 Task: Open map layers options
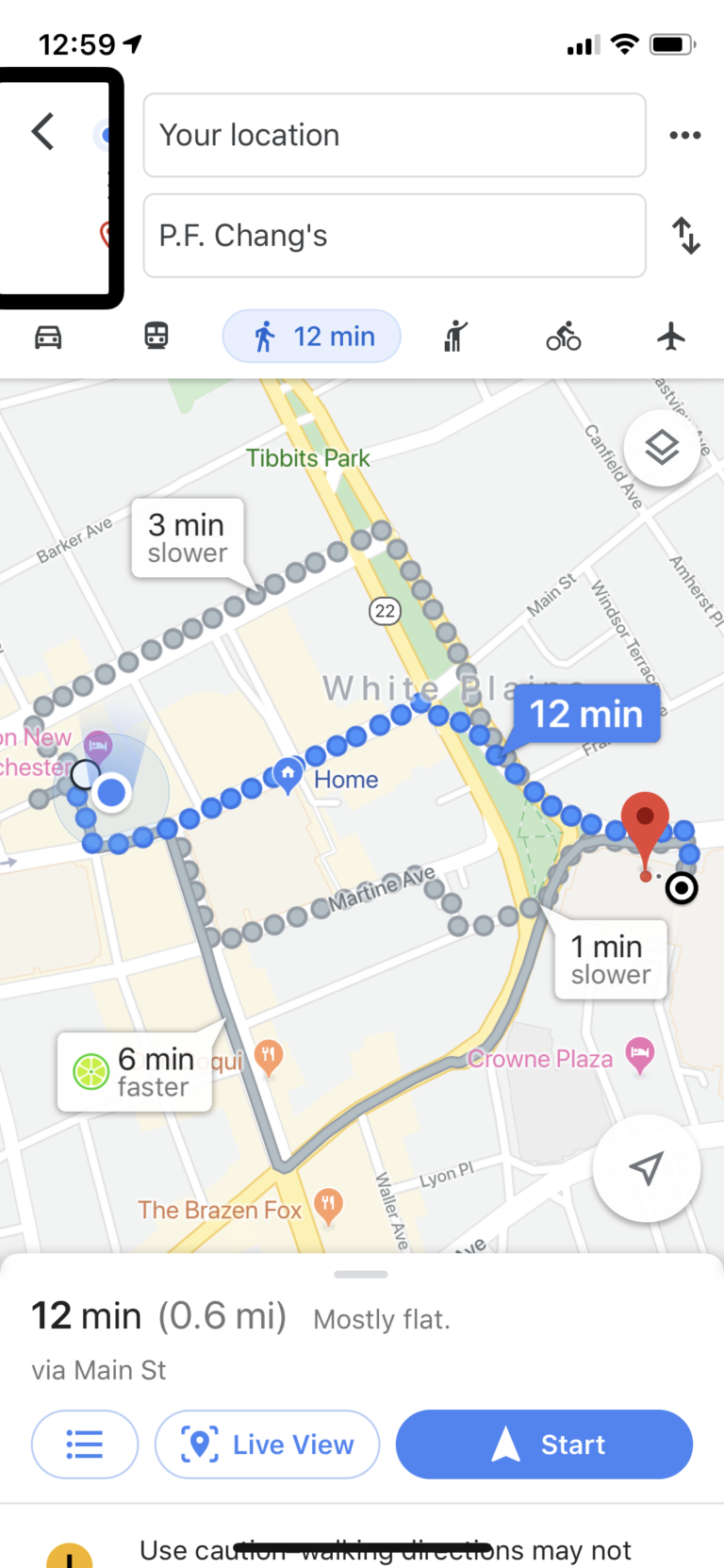(x=662, y=447)
